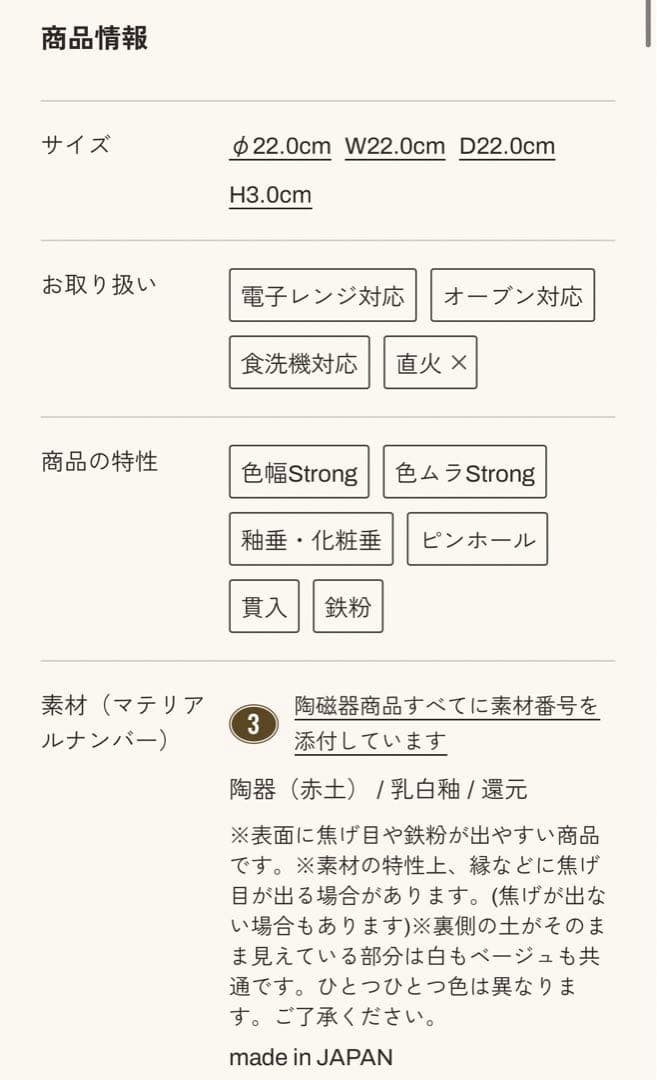Select the オーブン対応 chip
The height and width of the screenshot is (1080, 657).
[x=512, y=295]
